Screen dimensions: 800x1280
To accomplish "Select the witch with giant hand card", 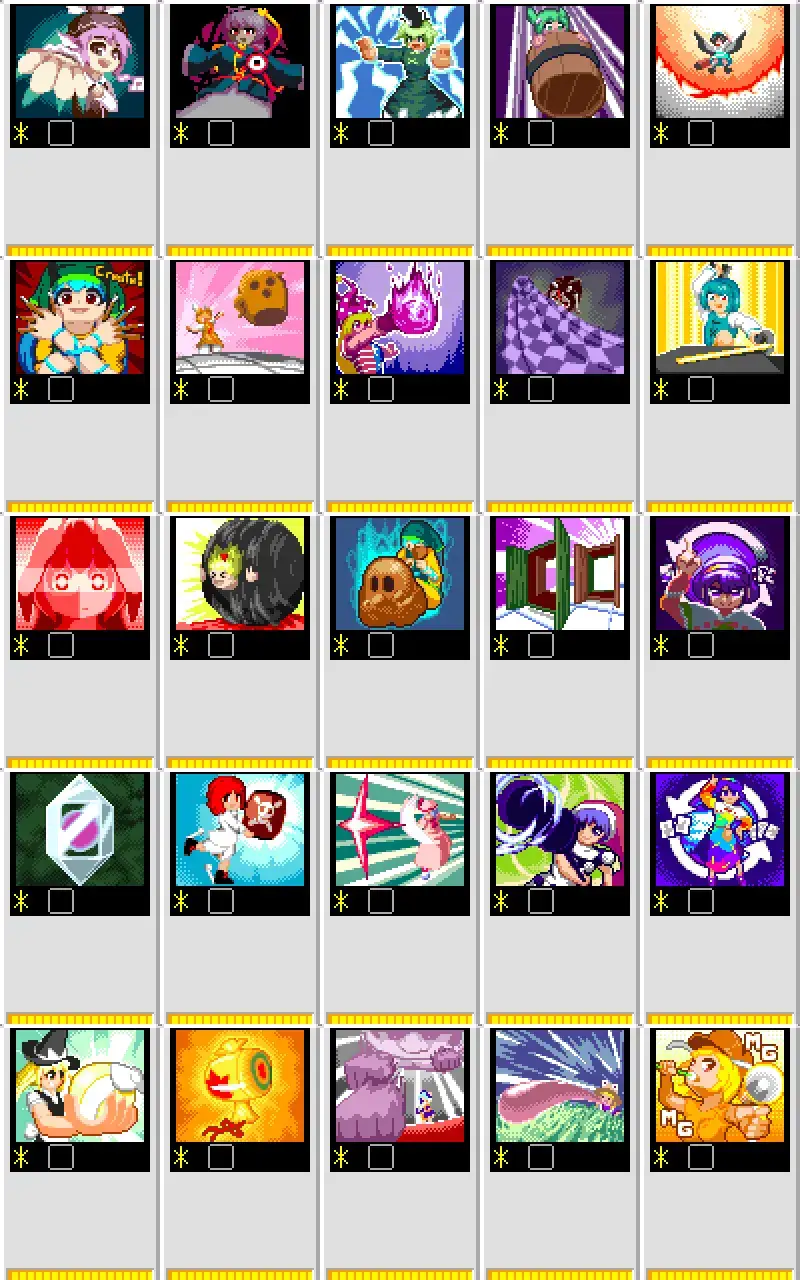I will click(80, 1085).
